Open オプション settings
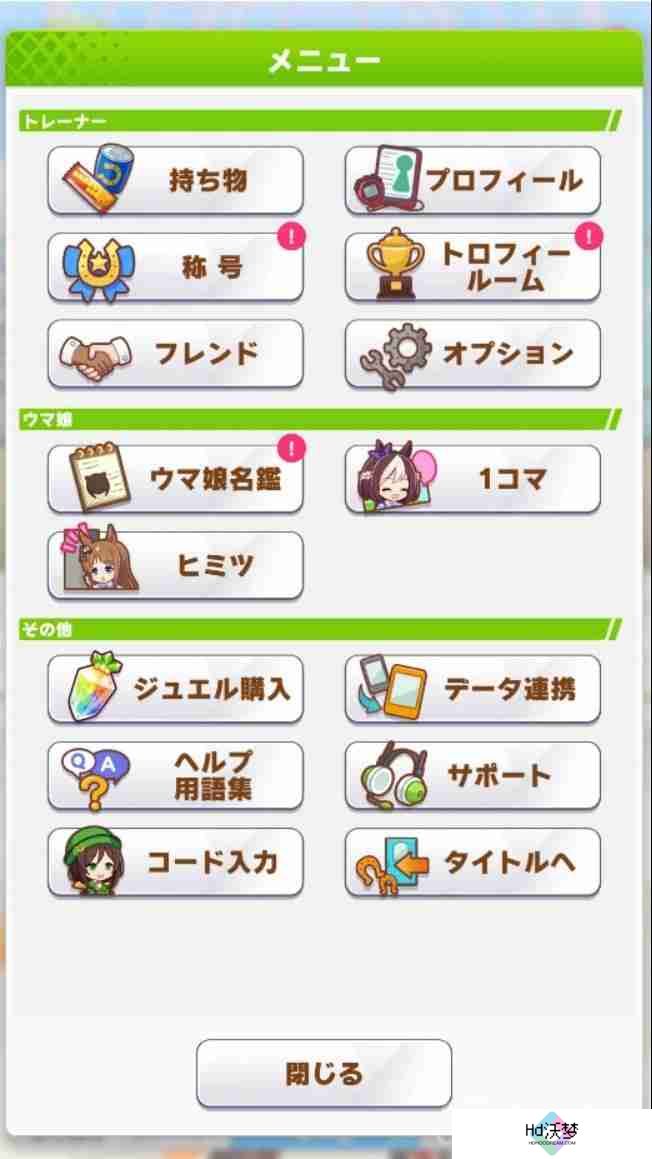This screenshot has width=652, height=1159. point(473,353)
